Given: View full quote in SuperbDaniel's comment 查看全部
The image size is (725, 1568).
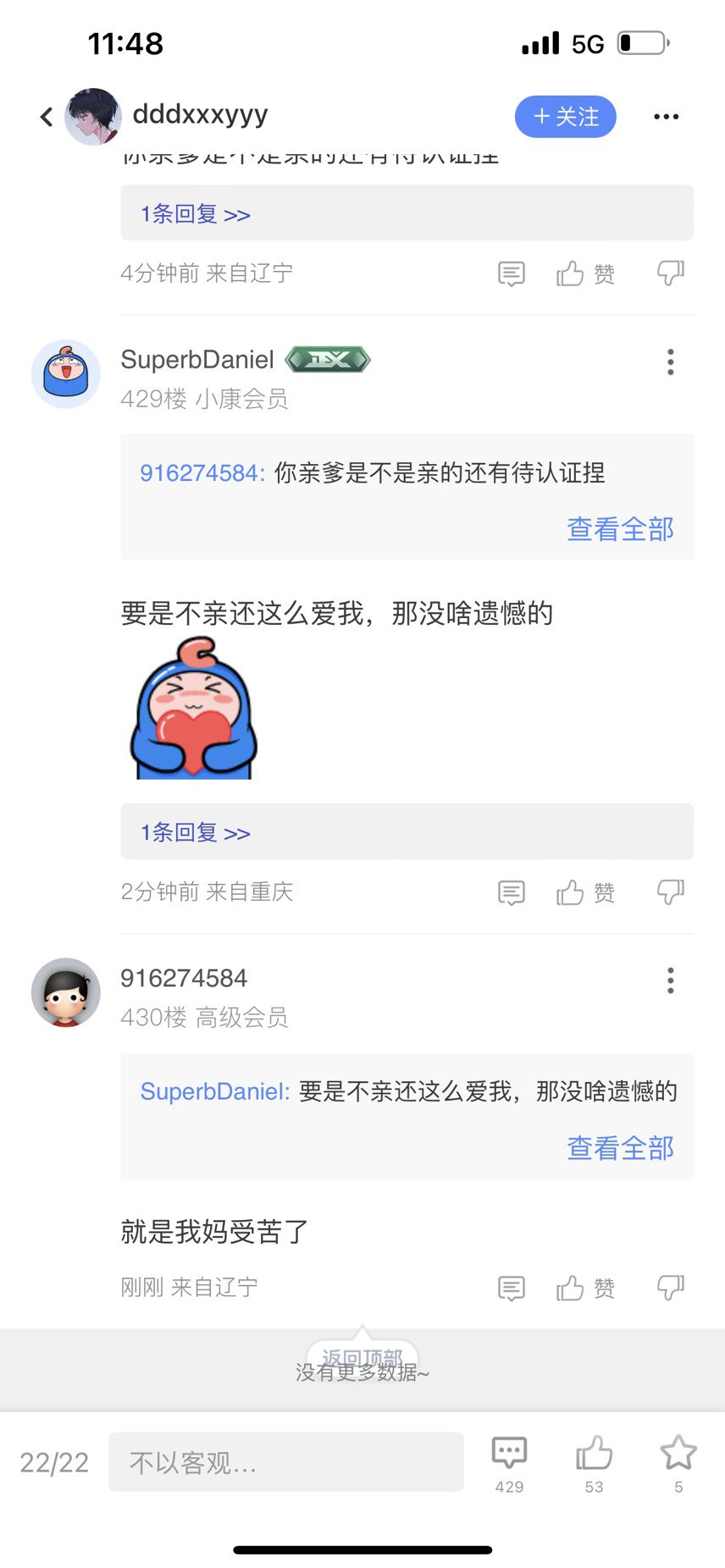Looking at the screenshot, I should click(620, 529).
